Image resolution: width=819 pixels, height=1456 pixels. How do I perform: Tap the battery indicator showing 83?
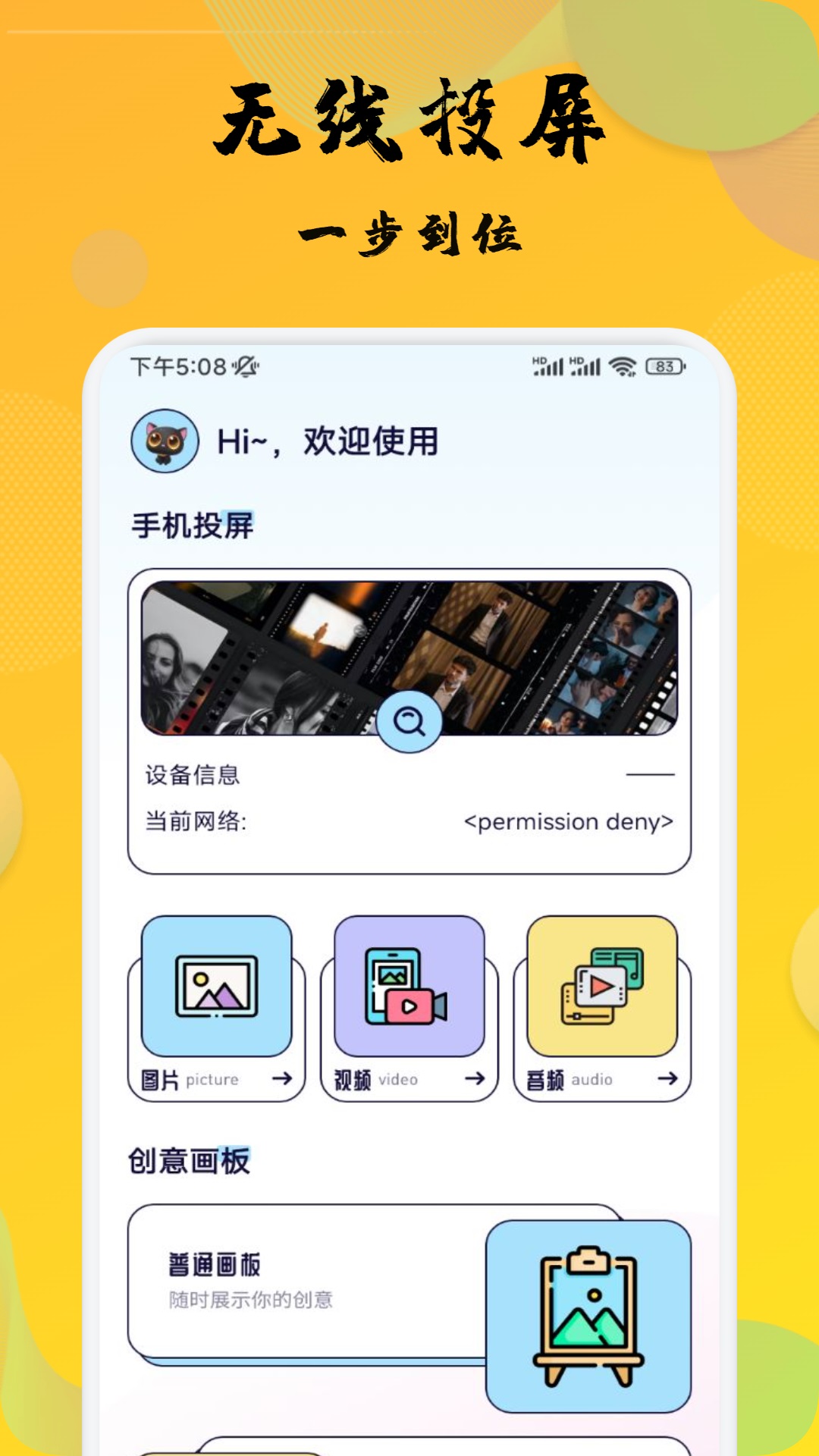[x=664, y=367]
